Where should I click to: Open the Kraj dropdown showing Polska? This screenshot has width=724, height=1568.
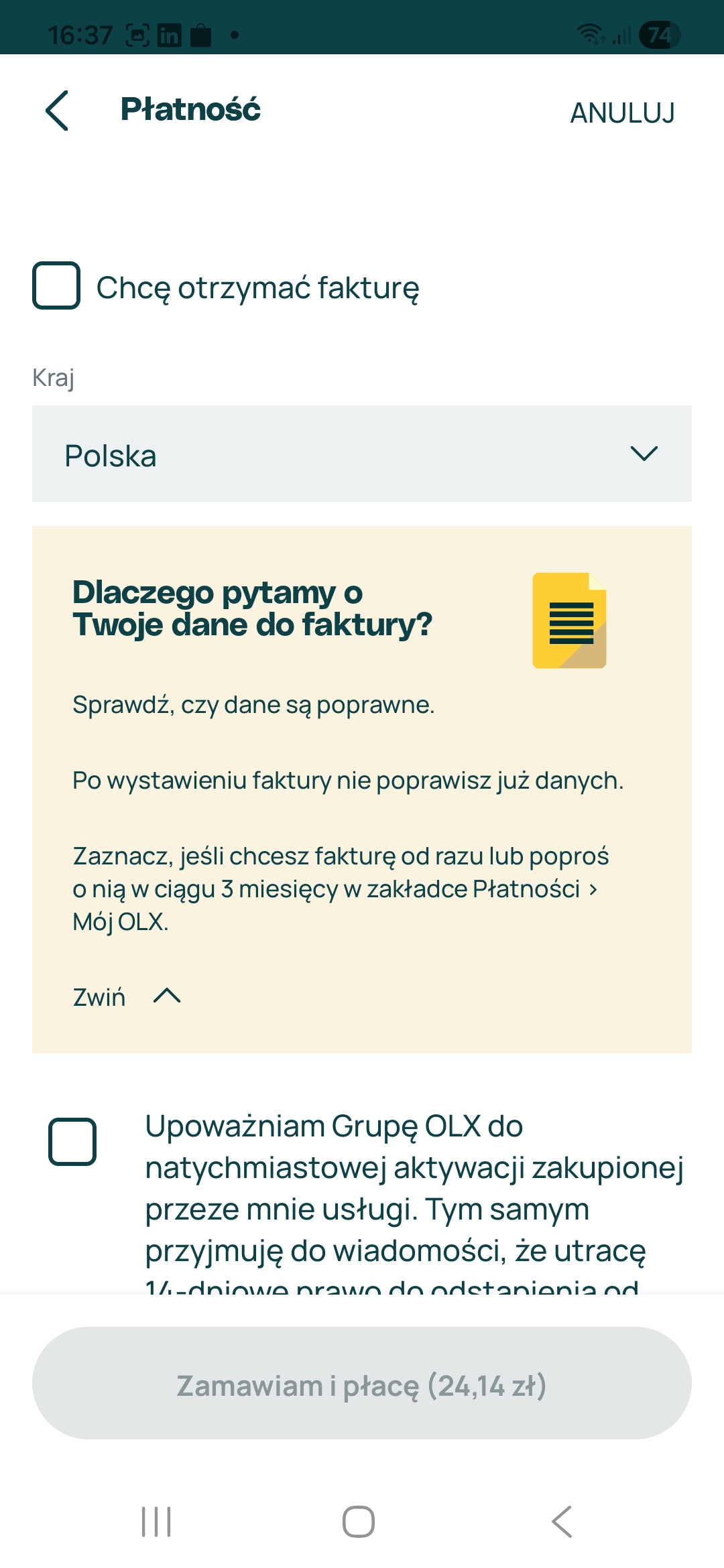[362, 454]
